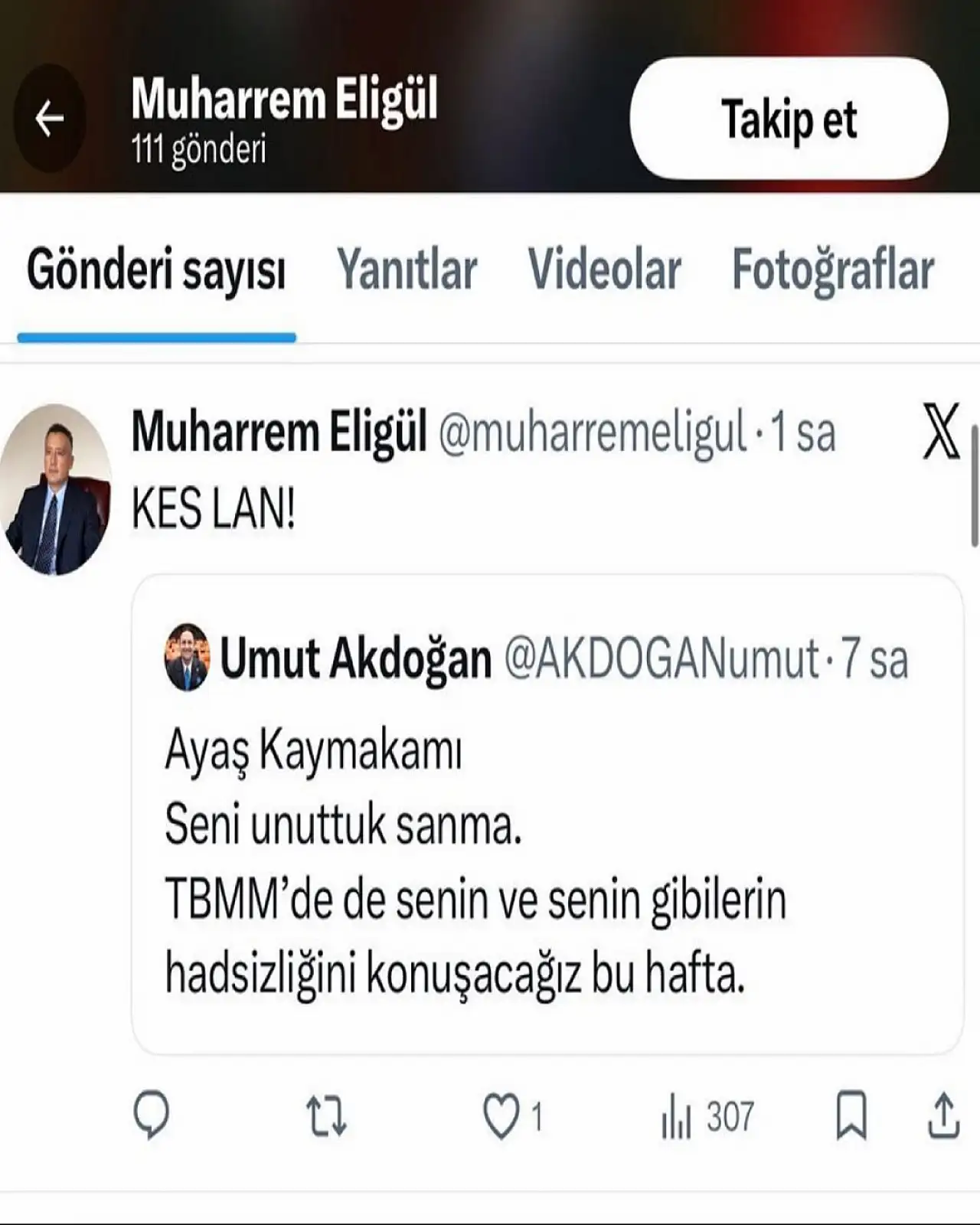Select the Fotoğraflar tab

click(833, 270)
